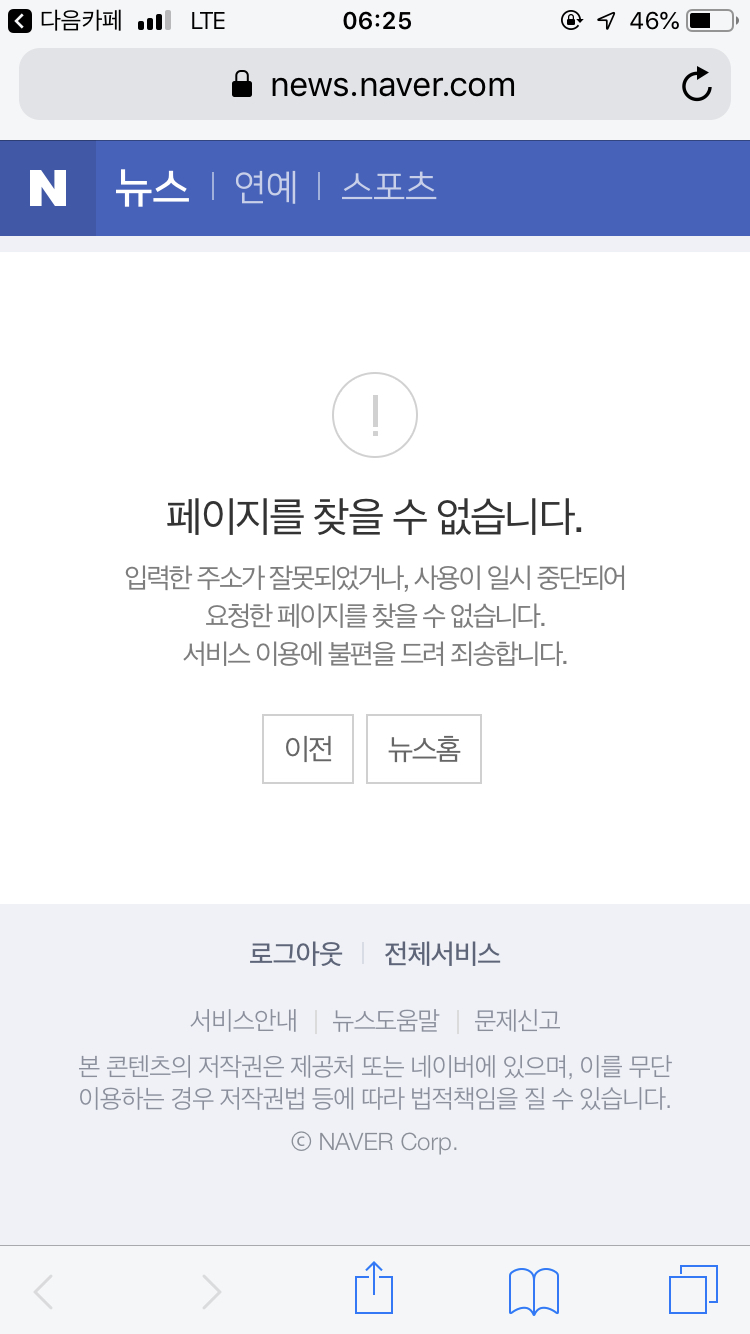The image size is (750, 1334).
Task: Open Safari bookmarks
Action: tap(534, 1290)
